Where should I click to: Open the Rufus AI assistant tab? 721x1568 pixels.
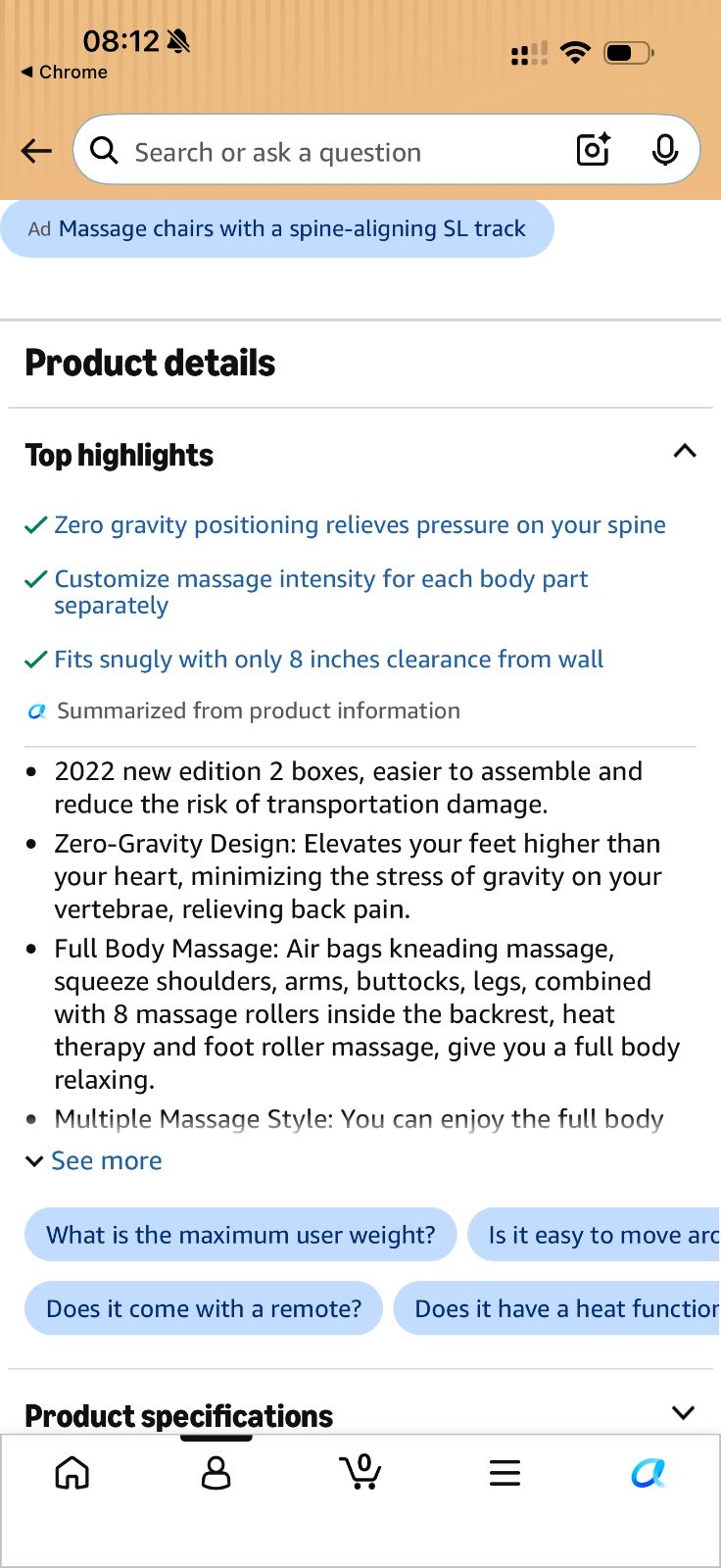[x=649, y=1472]
